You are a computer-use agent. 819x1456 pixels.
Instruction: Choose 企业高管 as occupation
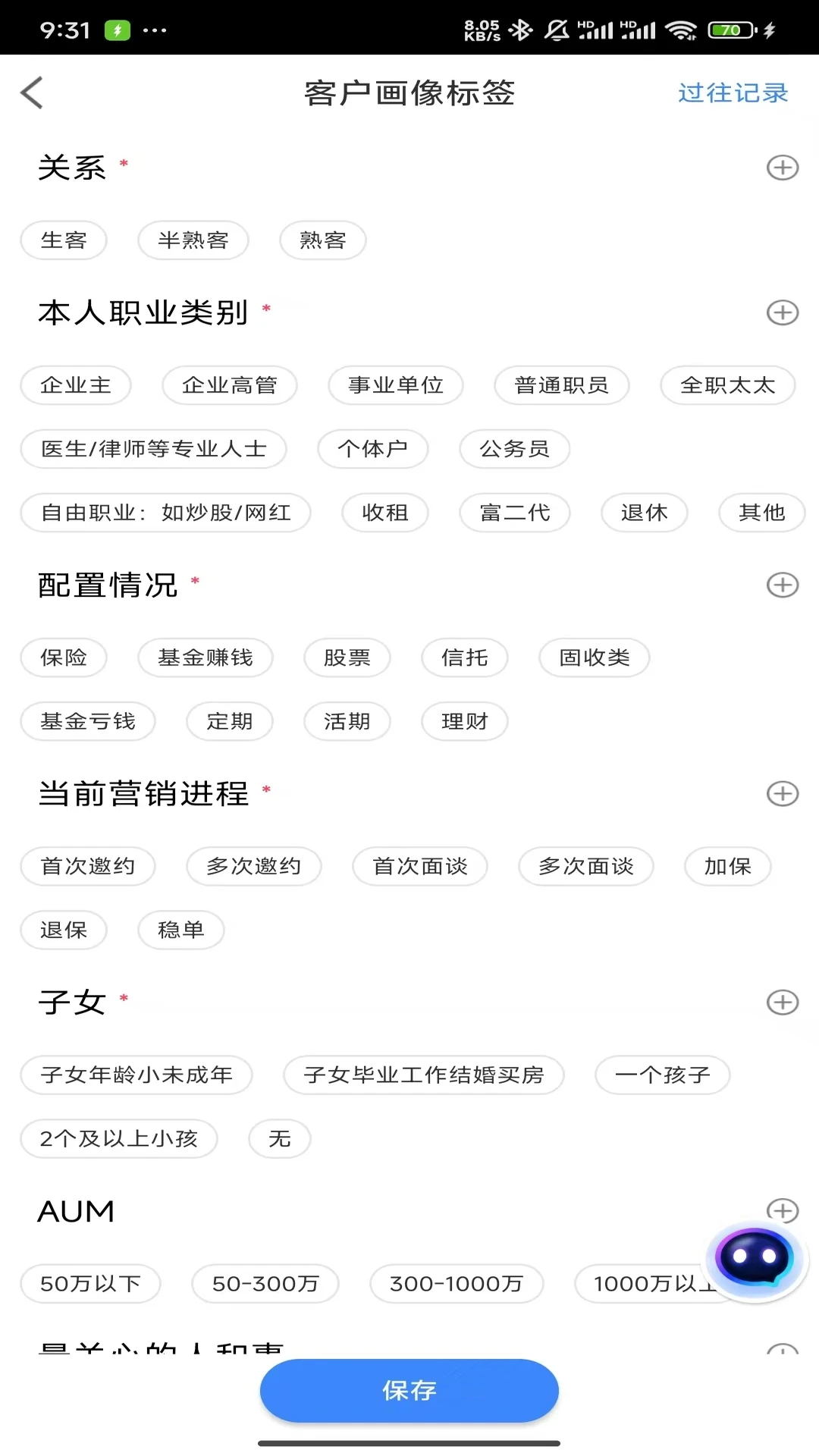click(x=229, y=385)
